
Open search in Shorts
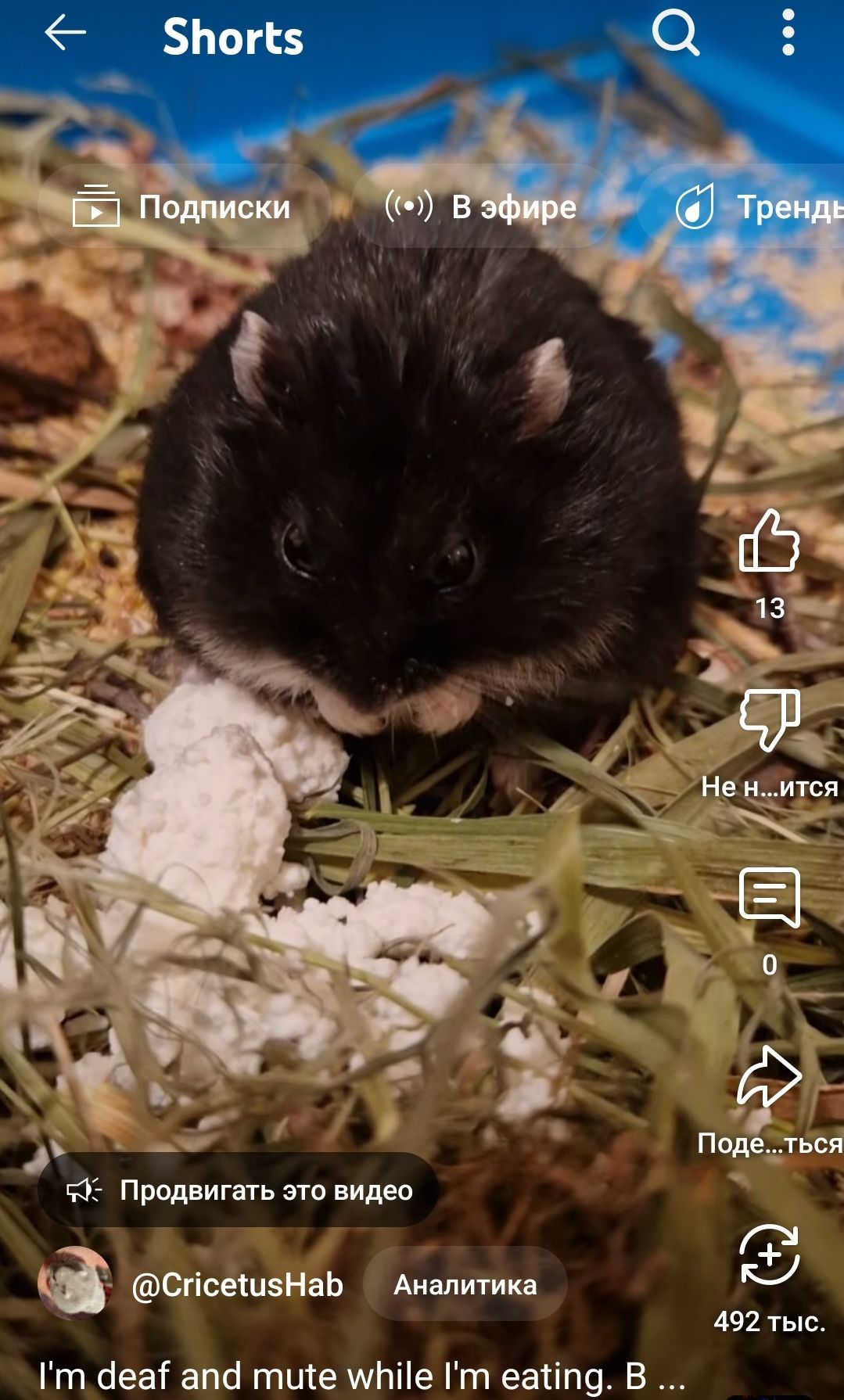pos(675,34)
